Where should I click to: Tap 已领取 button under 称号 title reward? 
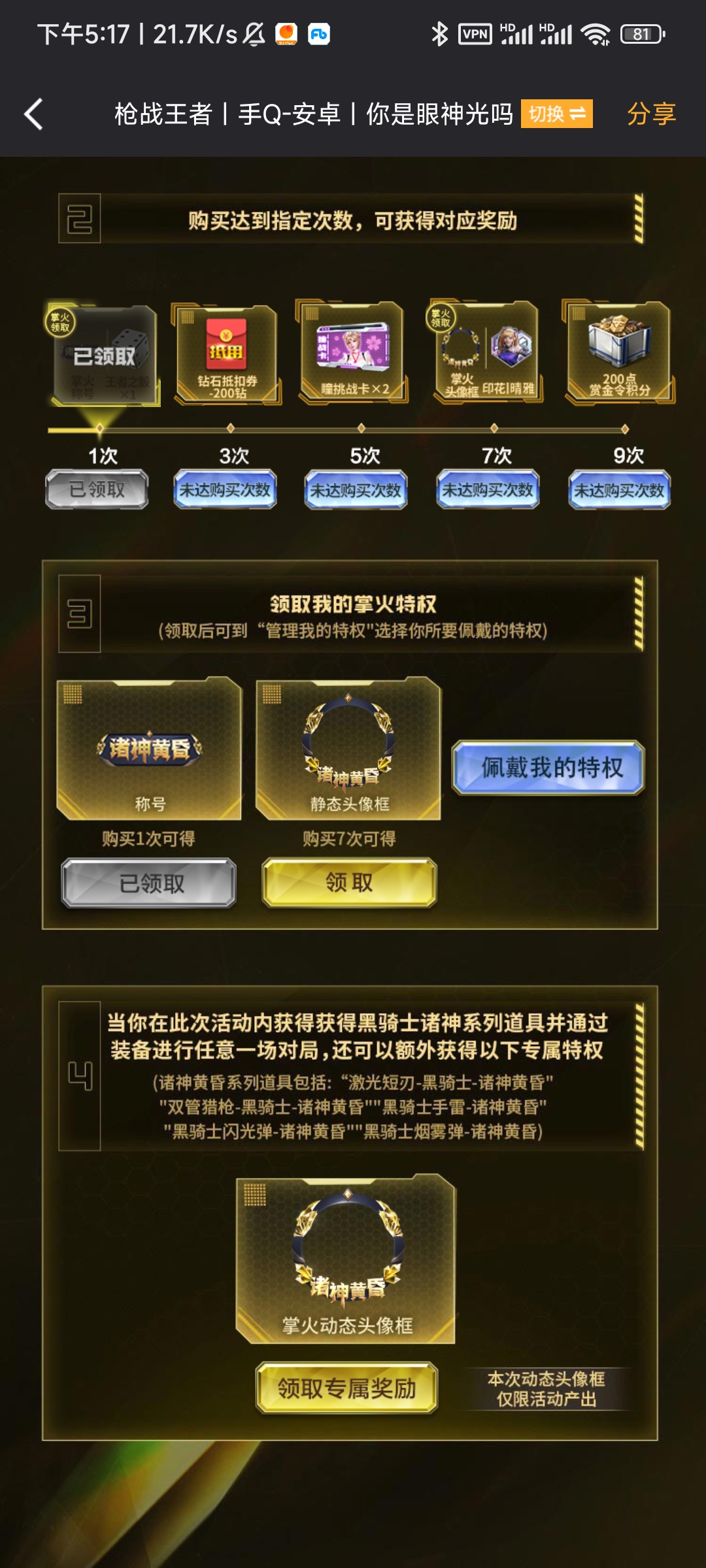(149, 883)
